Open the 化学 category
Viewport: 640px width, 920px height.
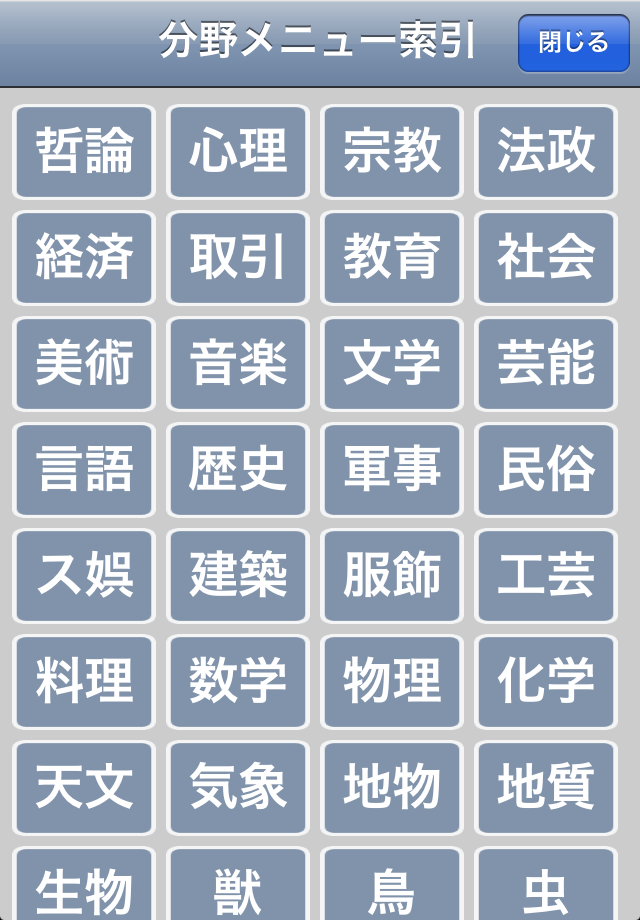click(546, 682)
